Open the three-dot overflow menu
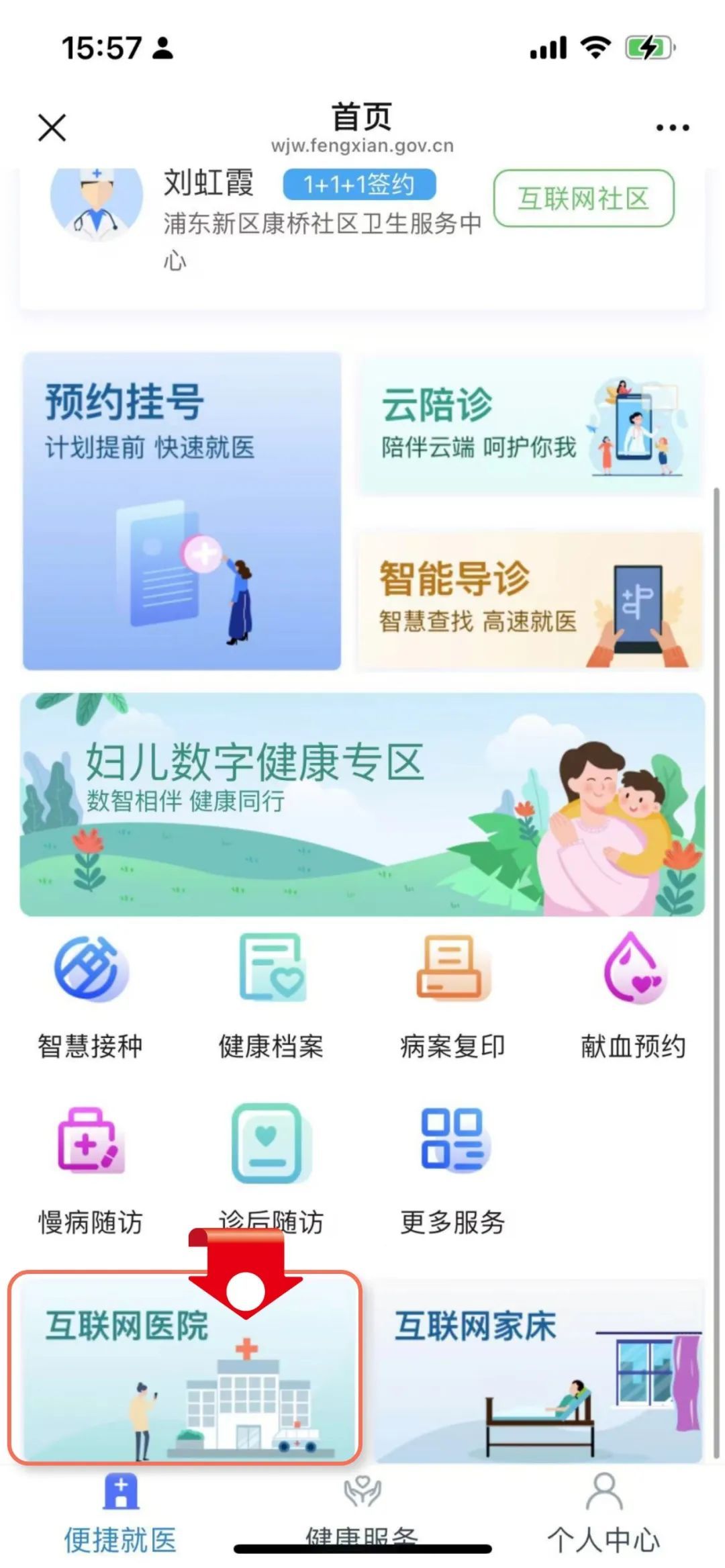This screenshot has height=1568, width=725. 672,128
